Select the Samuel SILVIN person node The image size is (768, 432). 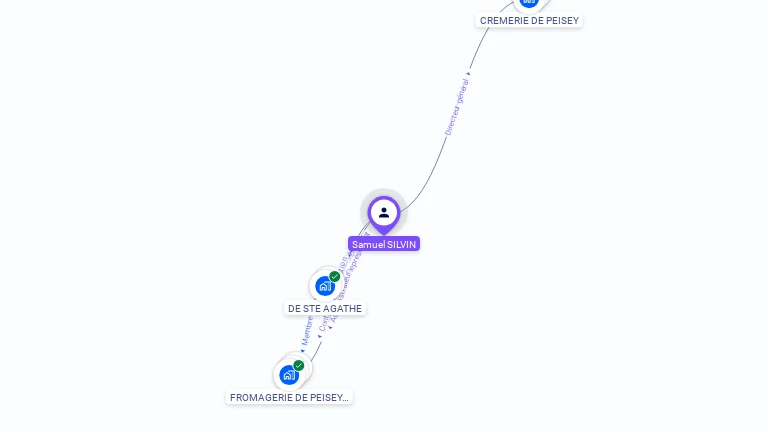point(384,214)
